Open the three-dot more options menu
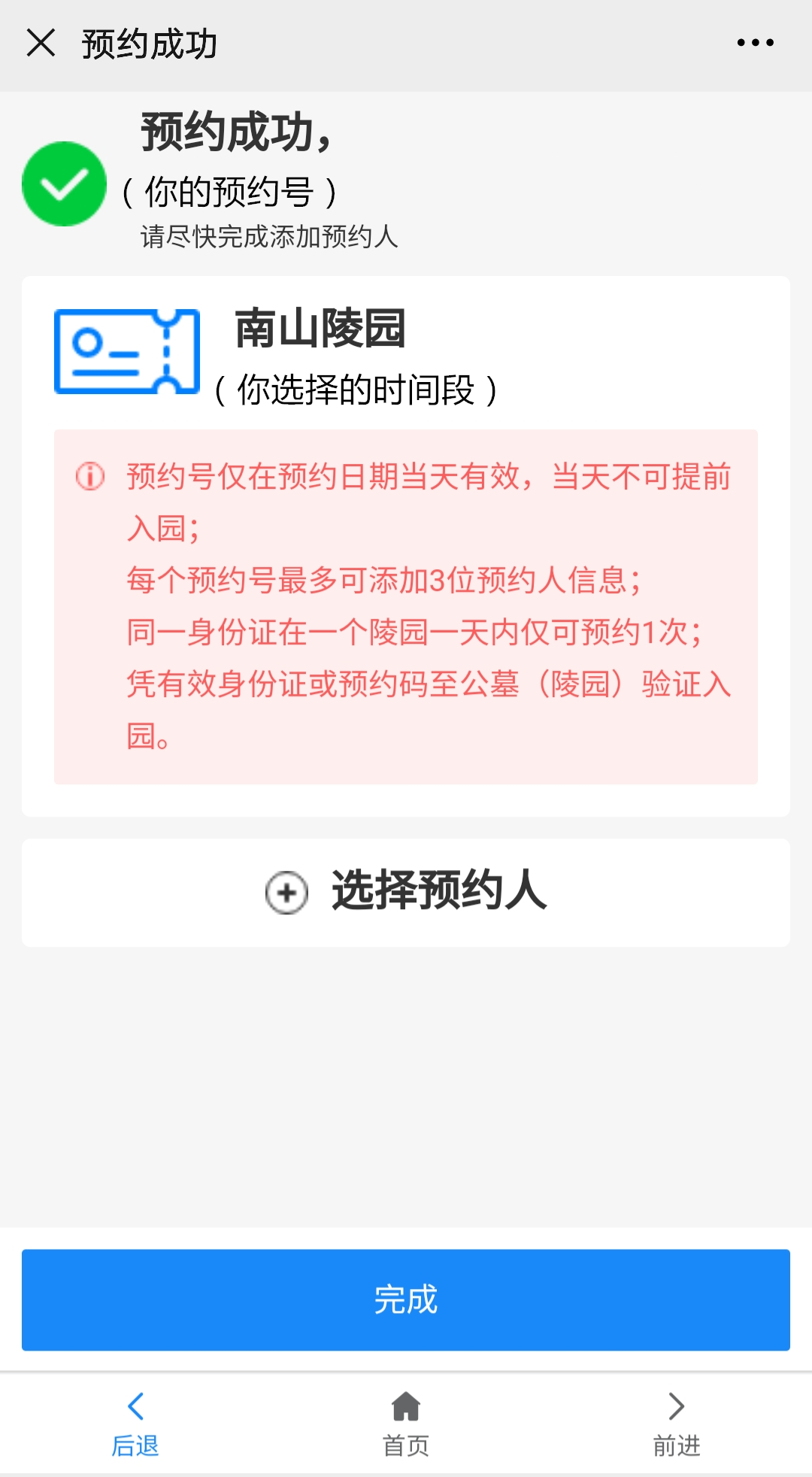The height and width of the screenshot is (1477, 812). coord(754,43)
